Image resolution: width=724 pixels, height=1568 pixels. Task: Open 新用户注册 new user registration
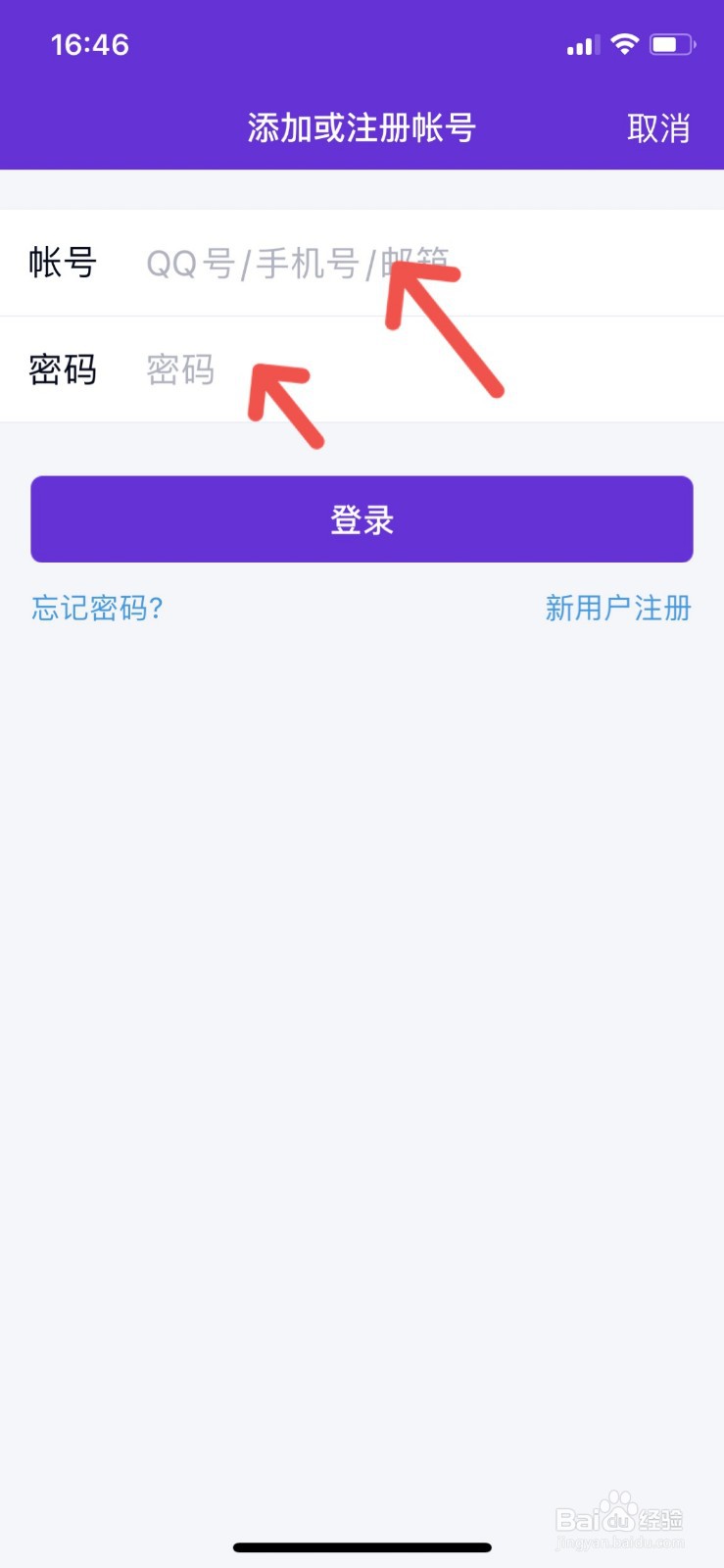point(618,608)
